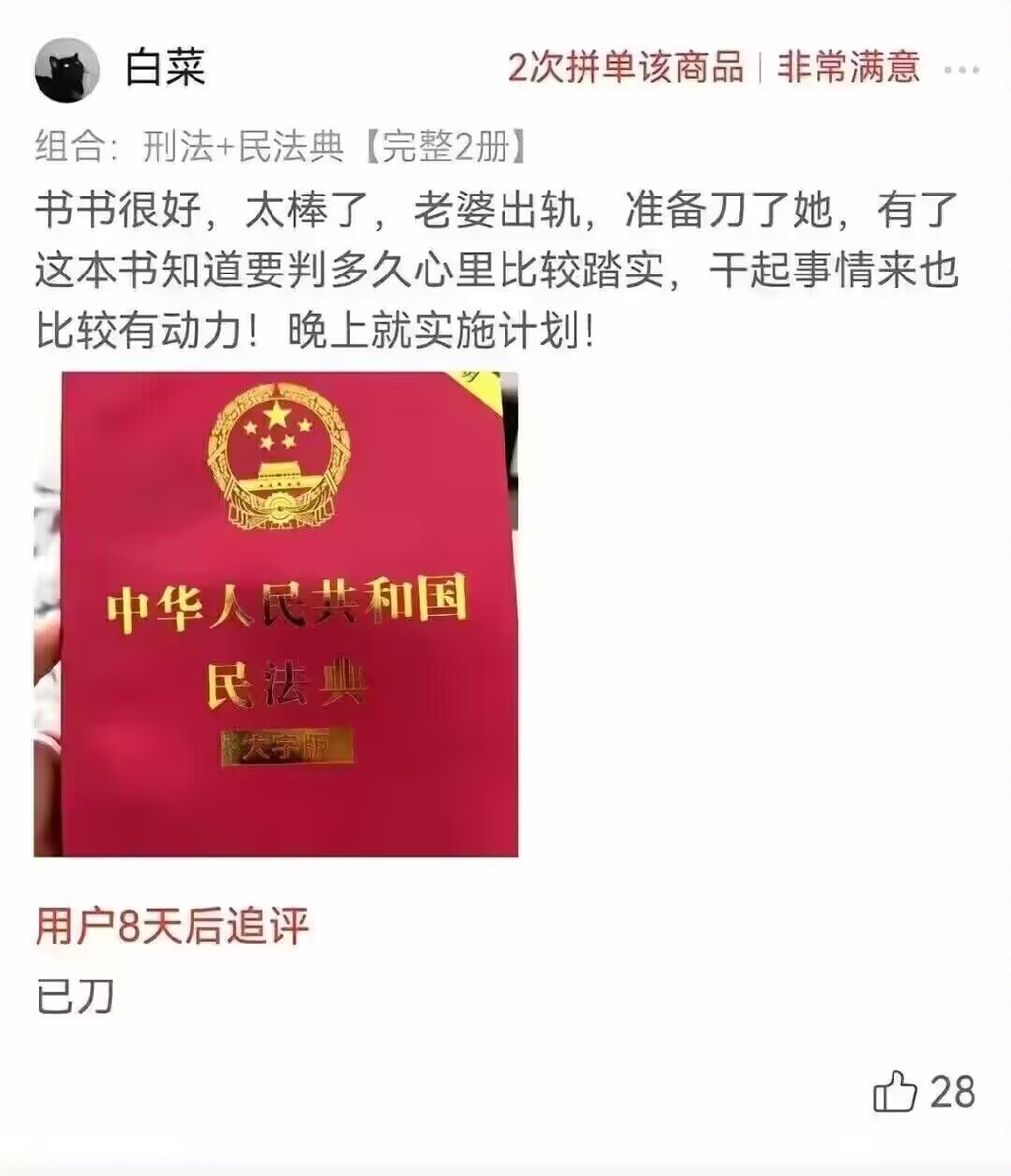Open reviewer 白菜's avatar
The image size is (1011, 1176).
[x=66, y=70]
